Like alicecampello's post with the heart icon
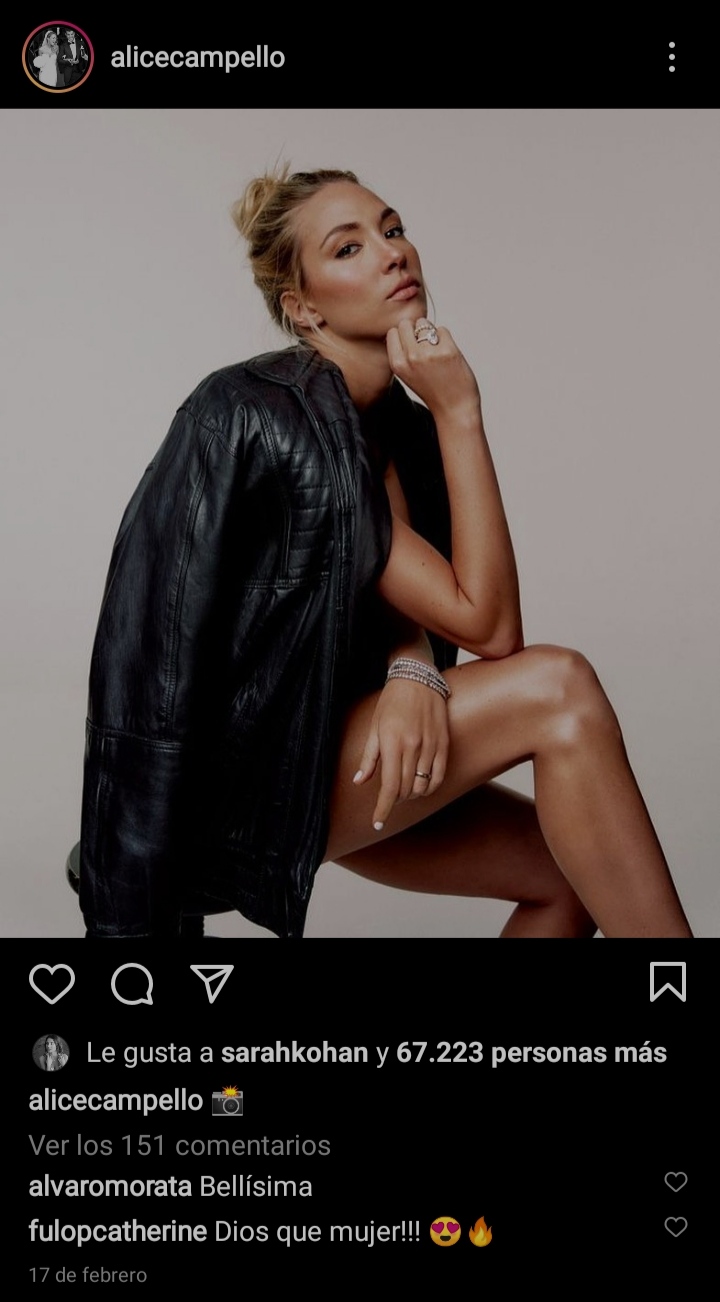Image resolution: width=720 pixels, height=1302 pixels. click(52, 983)
